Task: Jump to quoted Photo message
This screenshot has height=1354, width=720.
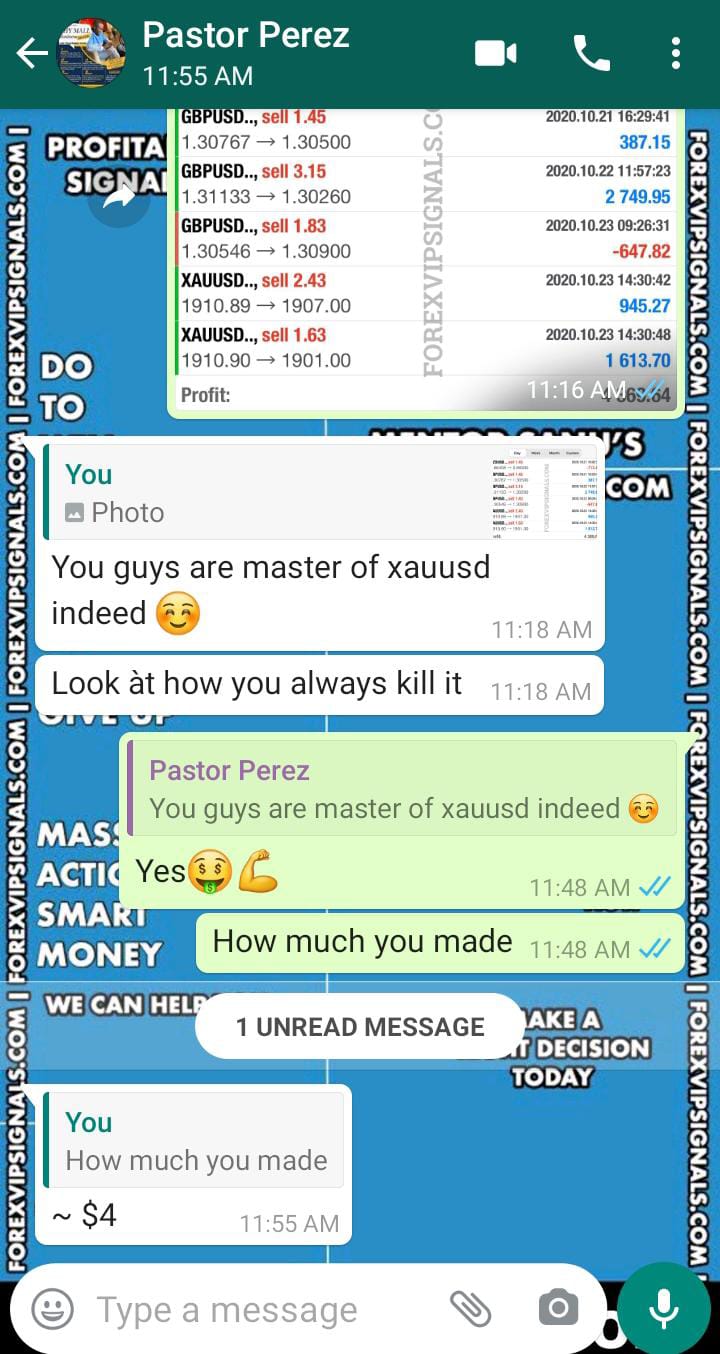Action: pos(322,492)
